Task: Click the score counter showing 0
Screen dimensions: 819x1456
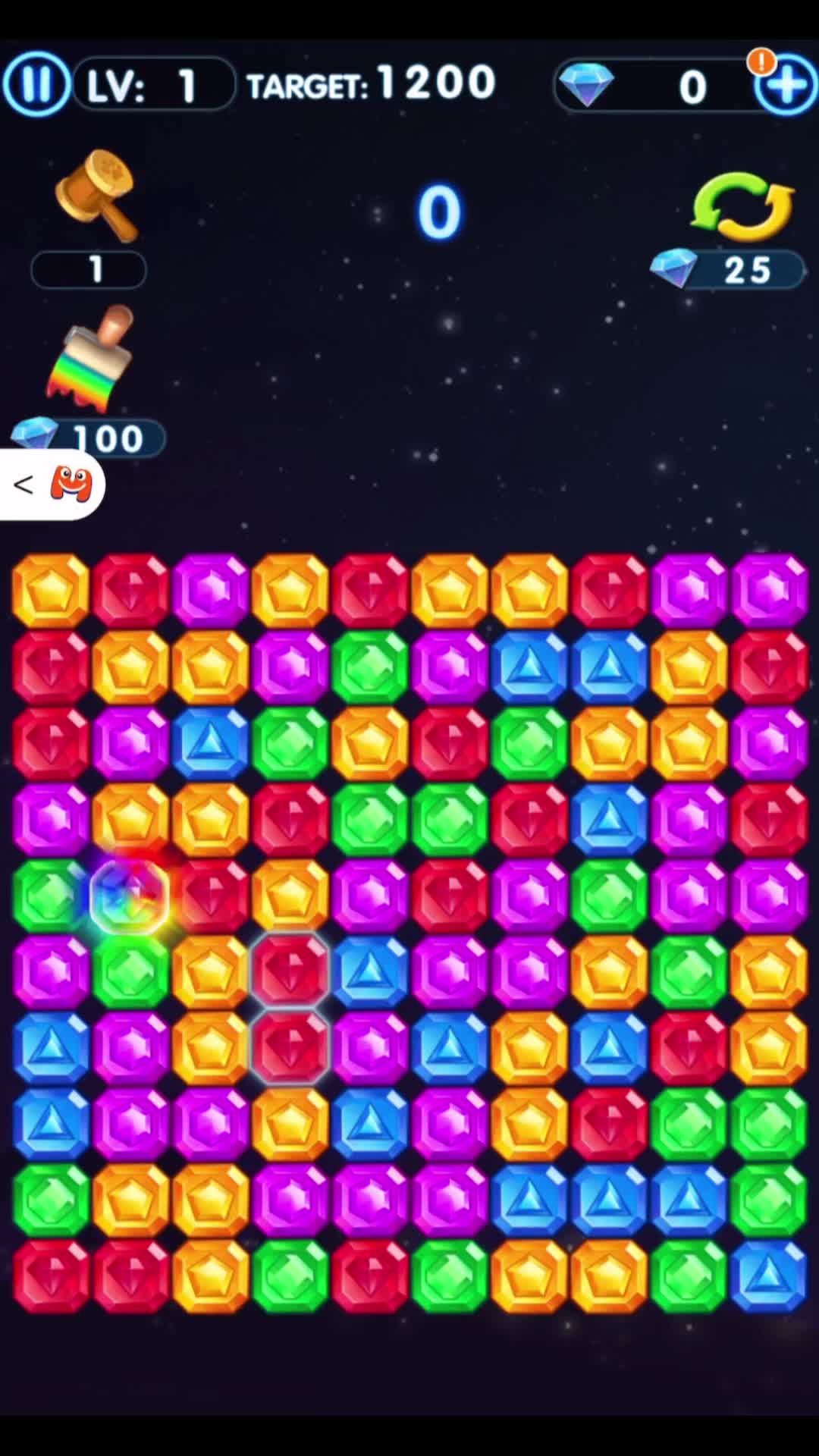Action: pos(439,211)
